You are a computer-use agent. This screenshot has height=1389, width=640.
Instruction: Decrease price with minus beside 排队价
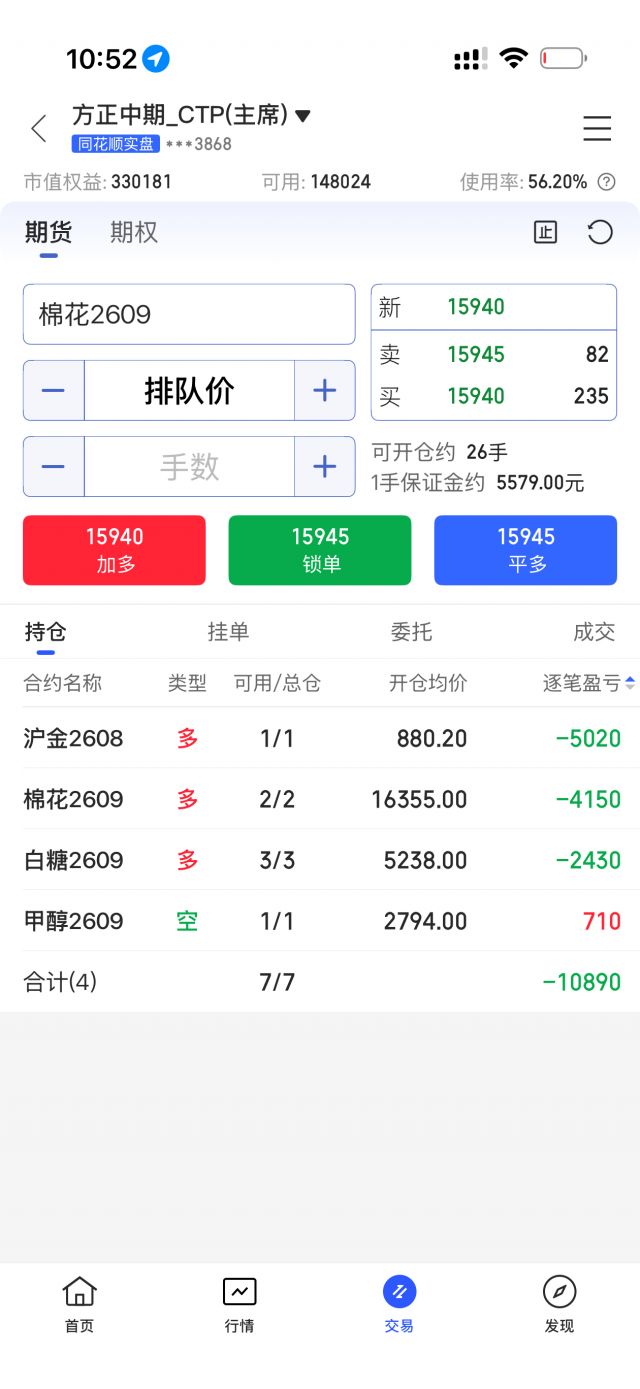54,390
